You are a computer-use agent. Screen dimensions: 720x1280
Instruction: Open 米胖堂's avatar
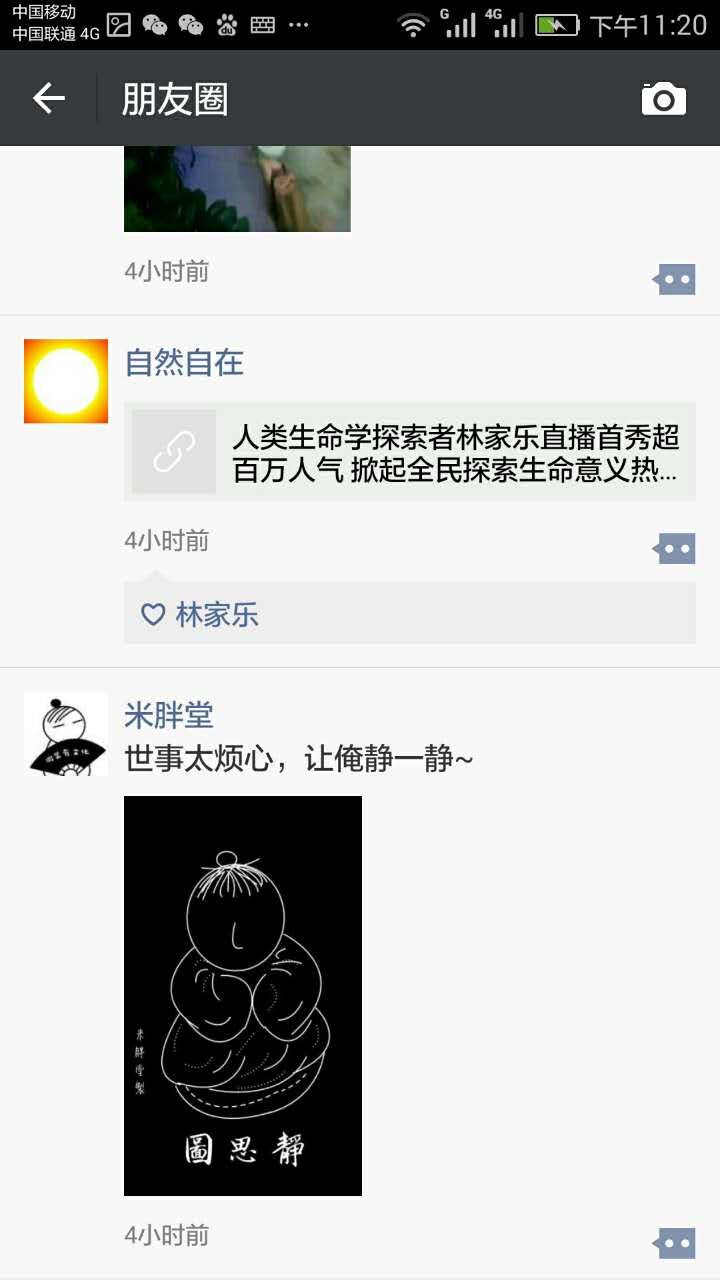(x=66, y=733)
